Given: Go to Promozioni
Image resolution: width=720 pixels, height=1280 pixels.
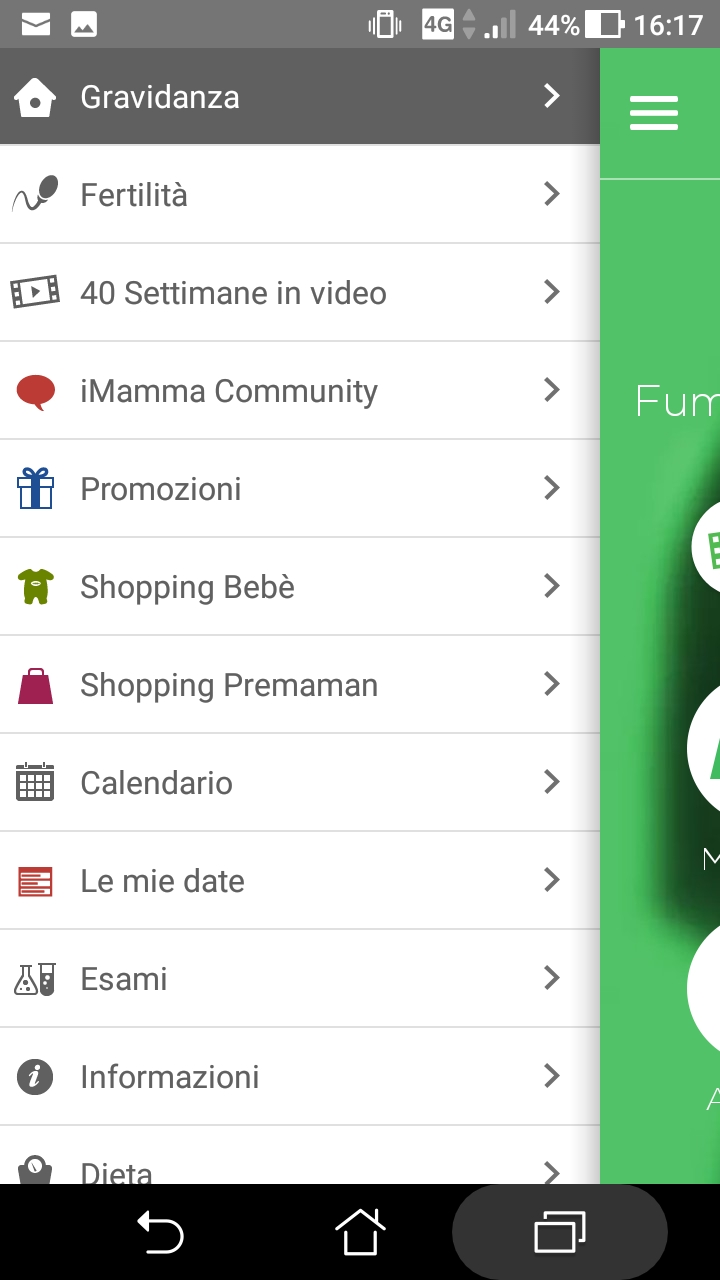Looking at the screenshot, I should tap(300, 489).
